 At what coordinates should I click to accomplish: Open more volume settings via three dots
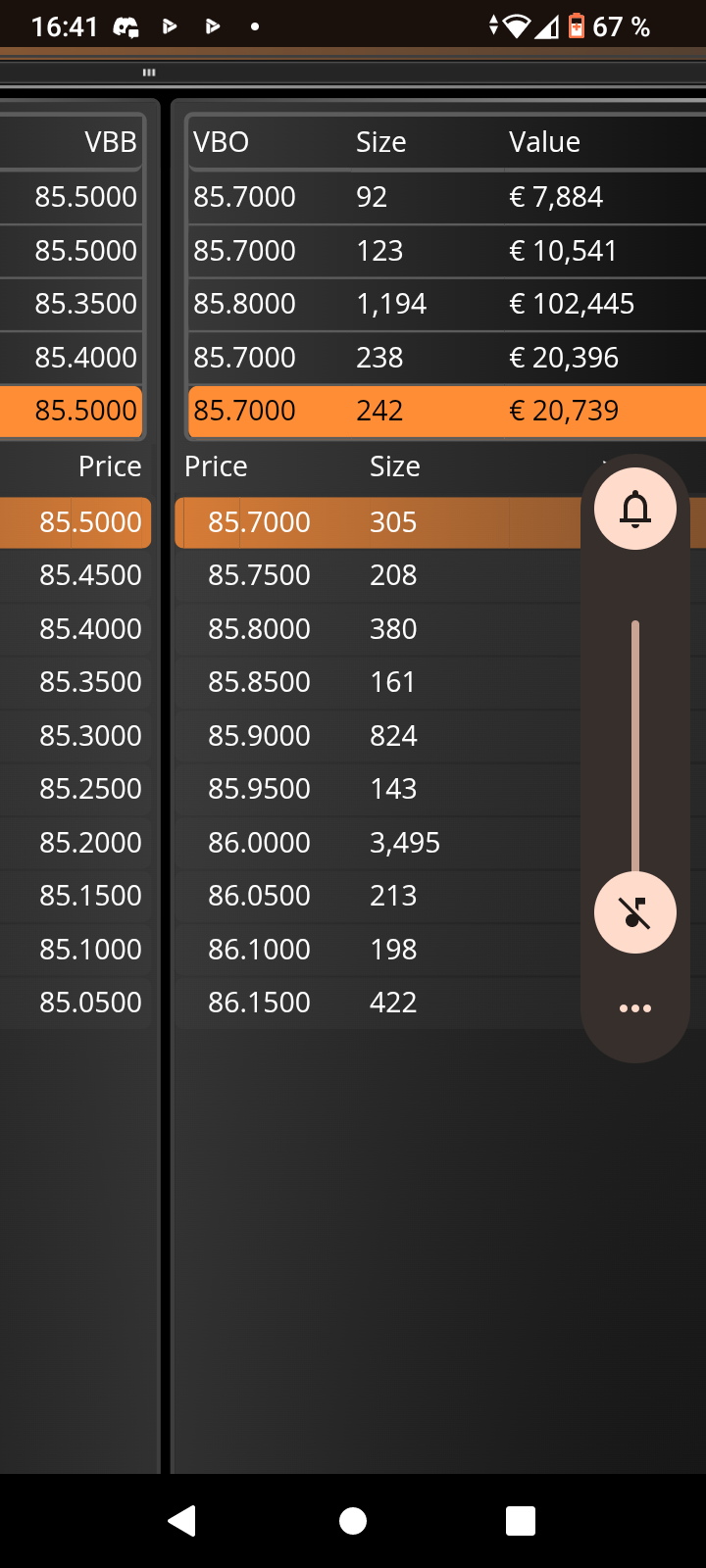tap(635, 1008)
